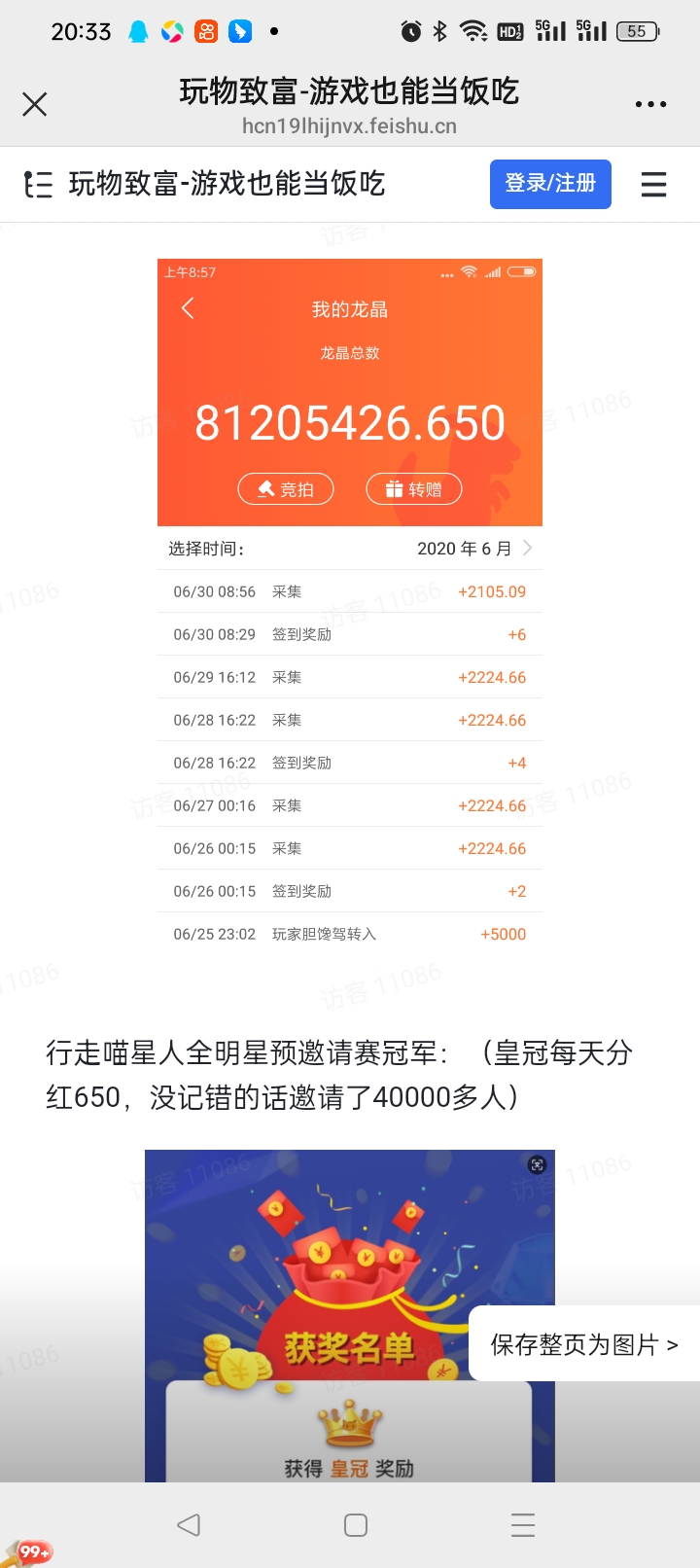The image size is (700, 1568).
Task: Close the webpage with the X button
Action: click(36, 103)
